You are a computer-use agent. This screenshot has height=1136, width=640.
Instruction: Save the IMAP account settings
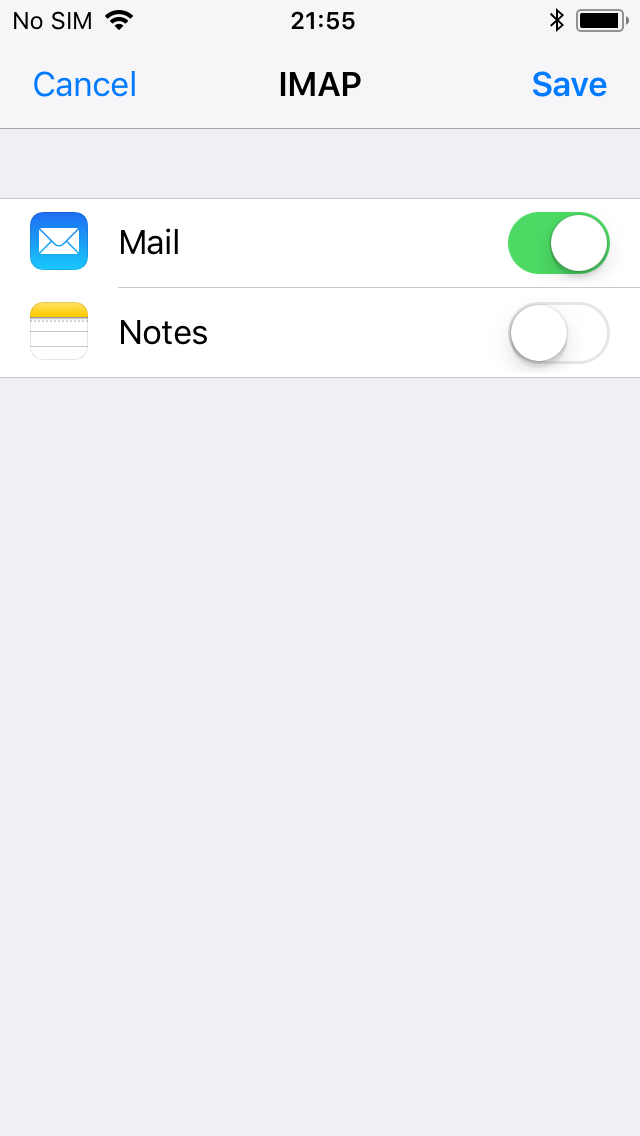[x=568, y=85]
